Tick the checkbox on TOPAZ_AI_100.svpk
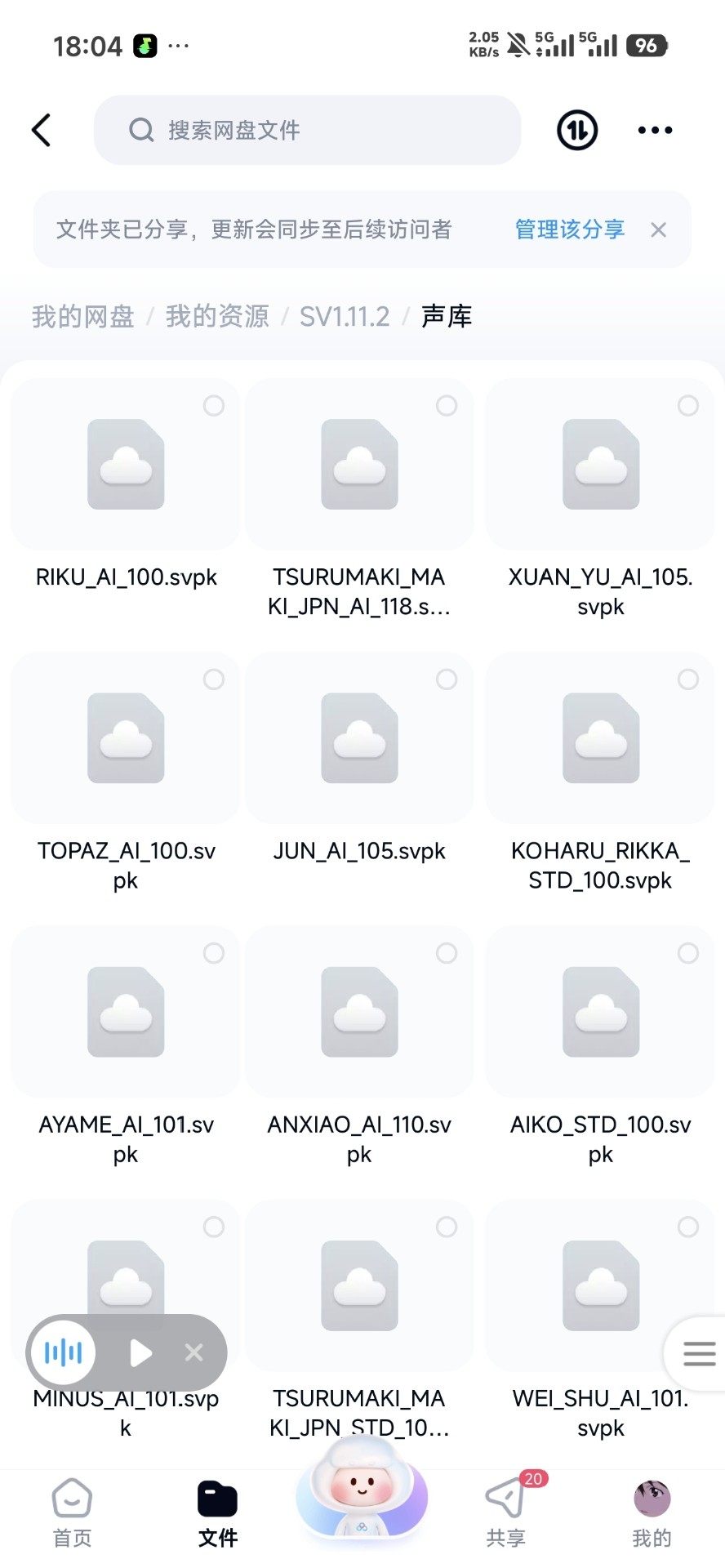This screenshot has width=725, height=1568. tap(214, 679)
